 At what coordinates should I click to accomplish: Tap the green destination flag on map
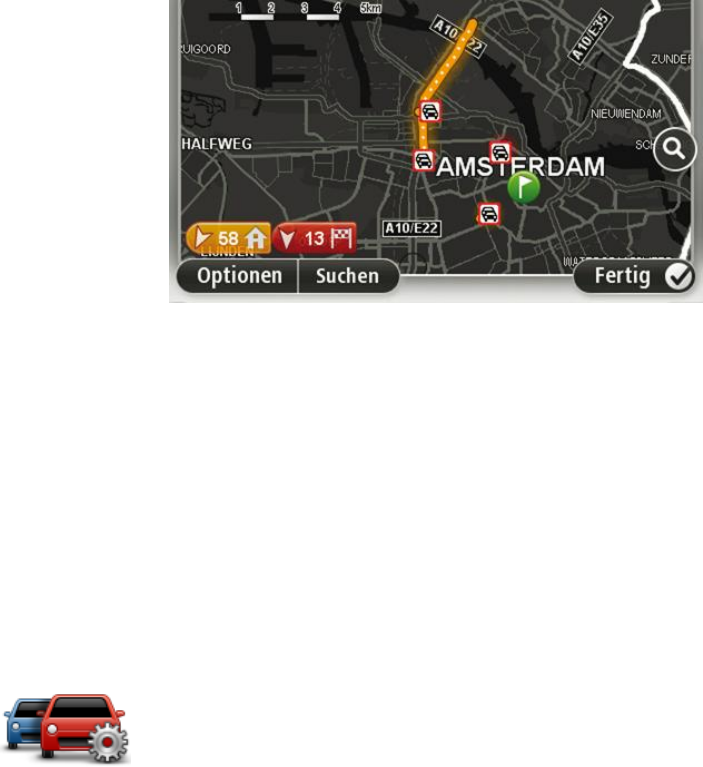(523, 188)
